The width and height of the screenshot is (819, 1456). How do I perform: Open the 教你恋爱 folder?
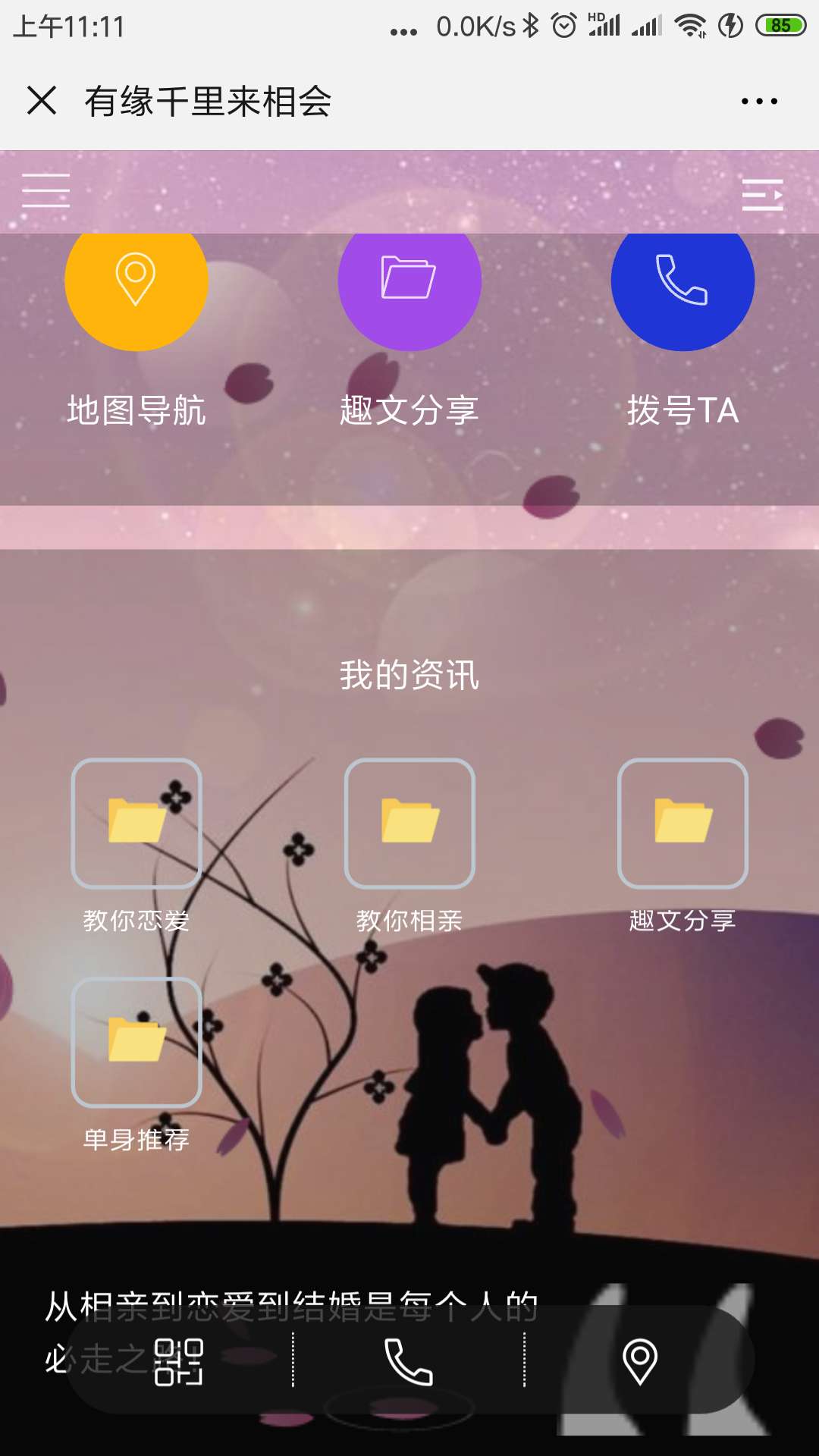(x=136, y=824)
